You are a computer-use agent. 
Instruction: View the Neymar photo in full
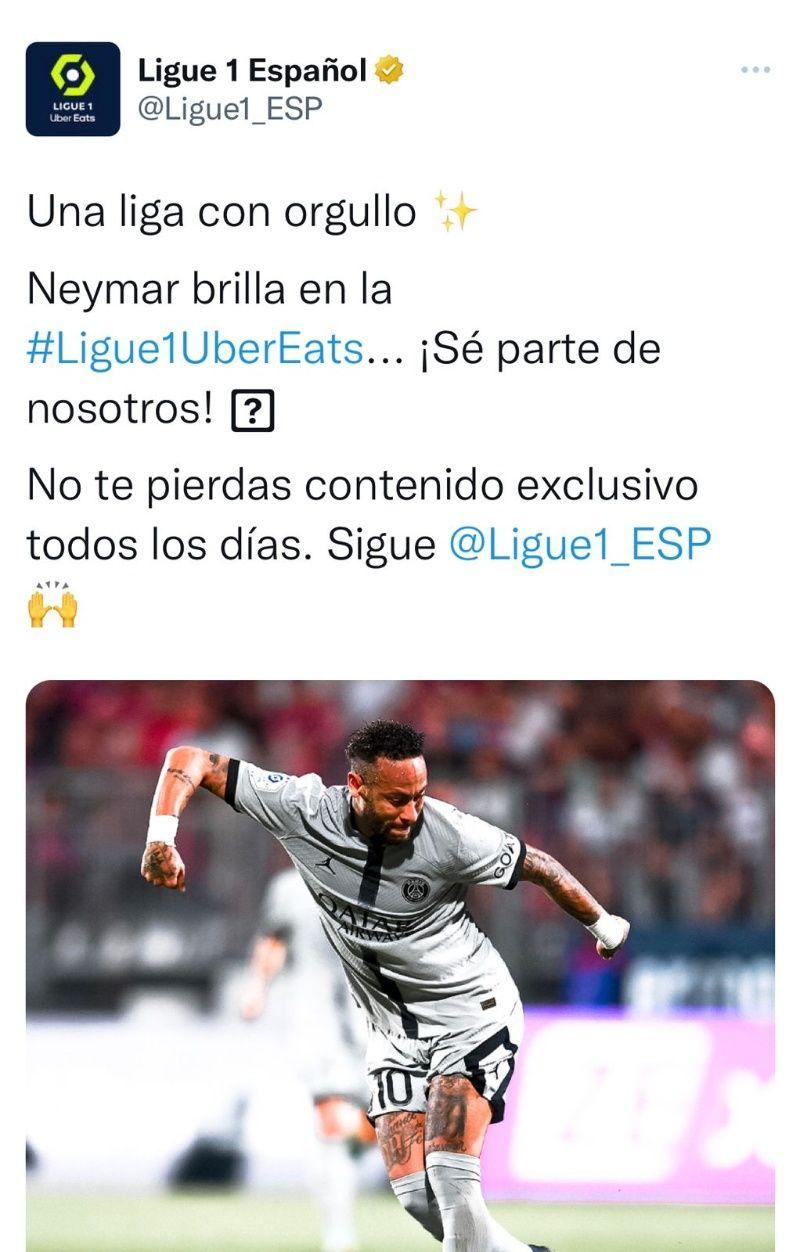(400, 965)
